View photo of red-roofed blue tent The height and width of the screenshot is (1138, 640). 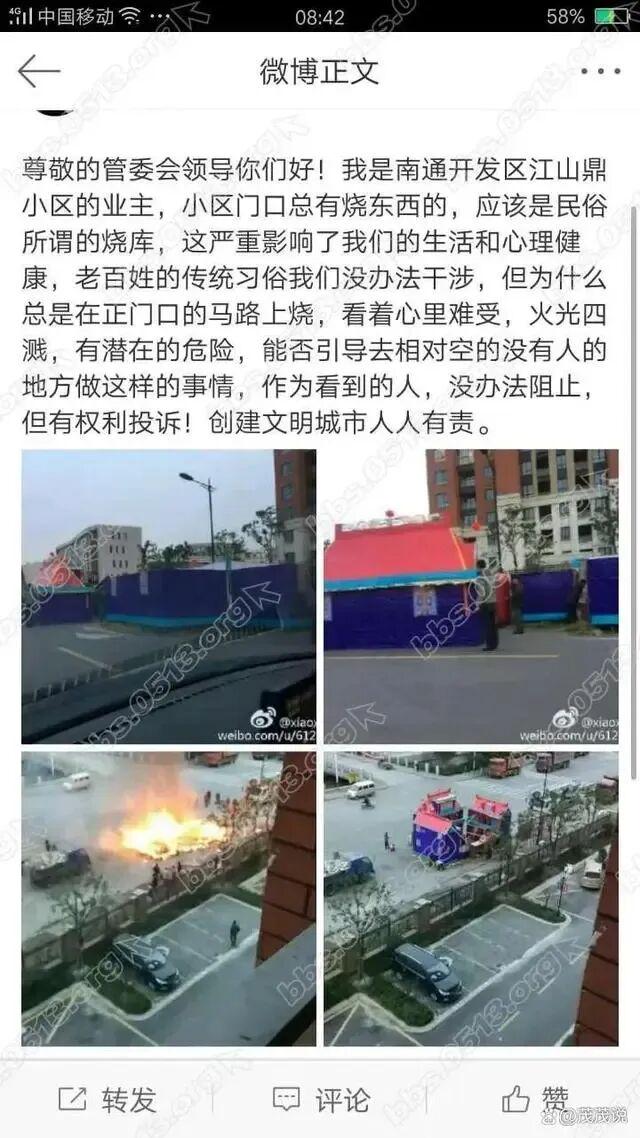[x=471, y=596]
